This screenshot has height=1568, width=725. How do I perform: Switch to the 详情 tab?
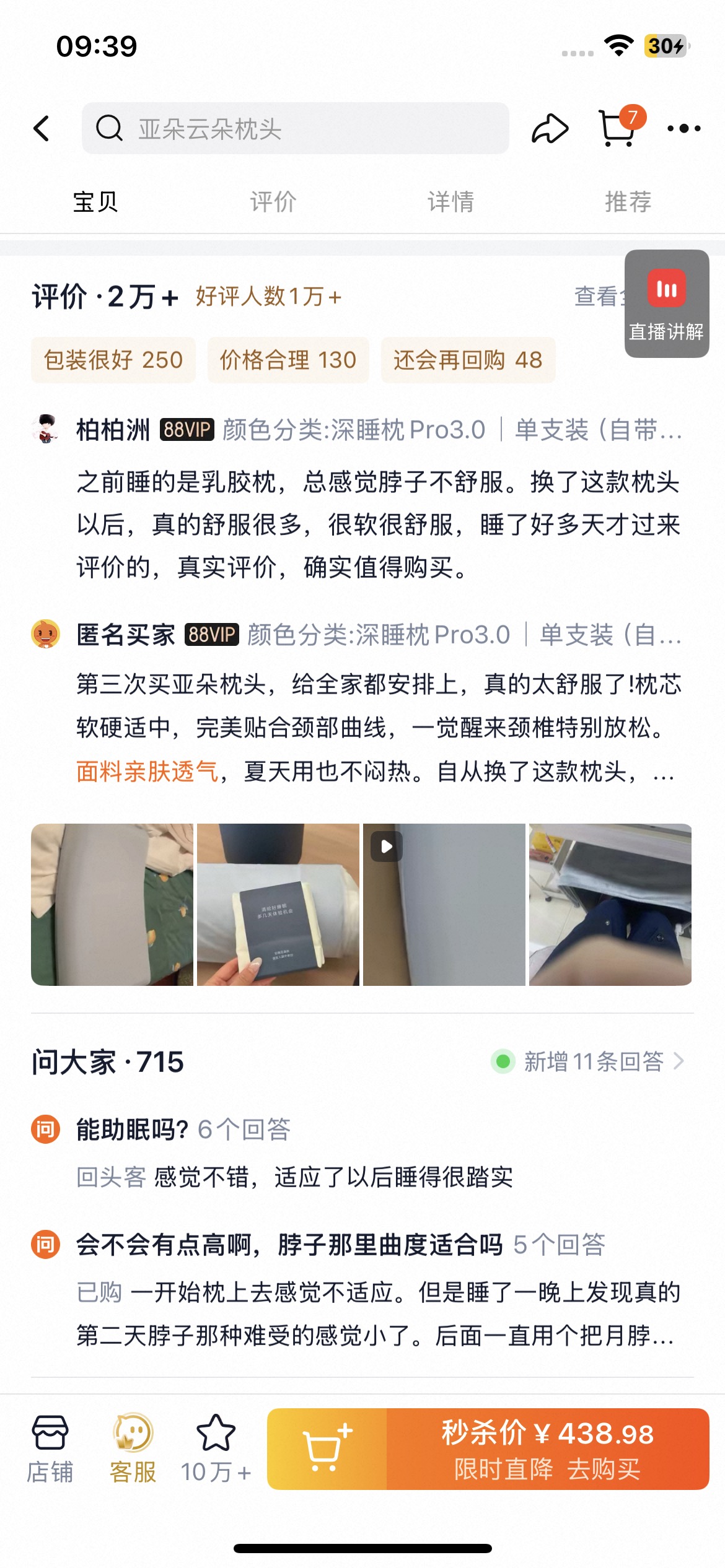(450, 201)
